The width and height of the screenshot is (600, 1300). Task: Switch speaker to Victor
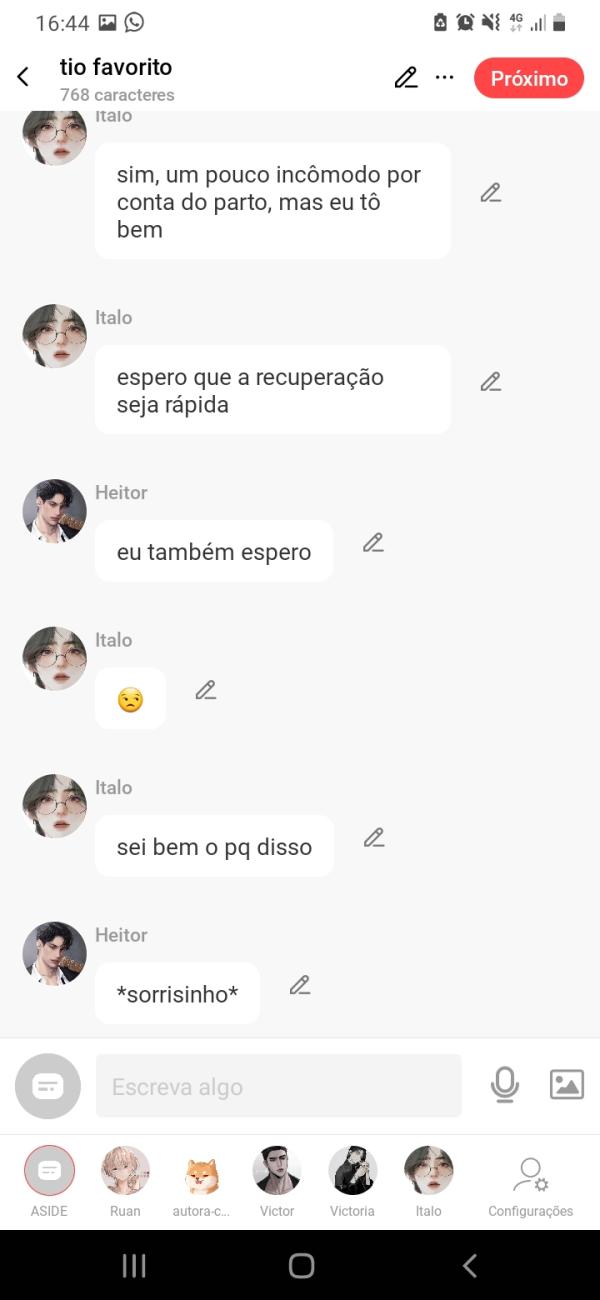click(x=277, y=1171)
